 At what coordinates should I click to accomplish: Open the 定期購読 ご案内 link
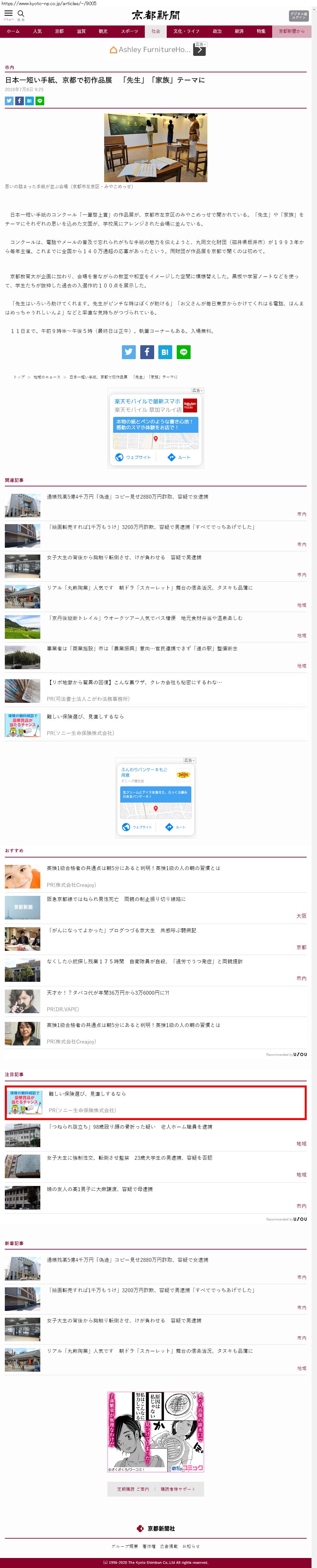click(x=133, y=1489)
